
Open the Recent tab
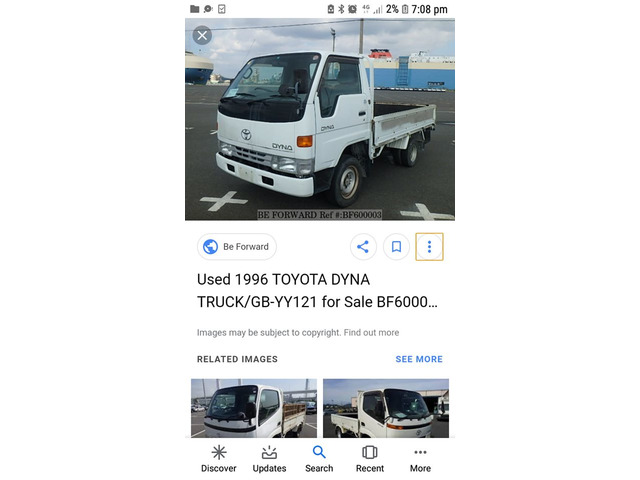pyautogui.click(x=370, y=459)
